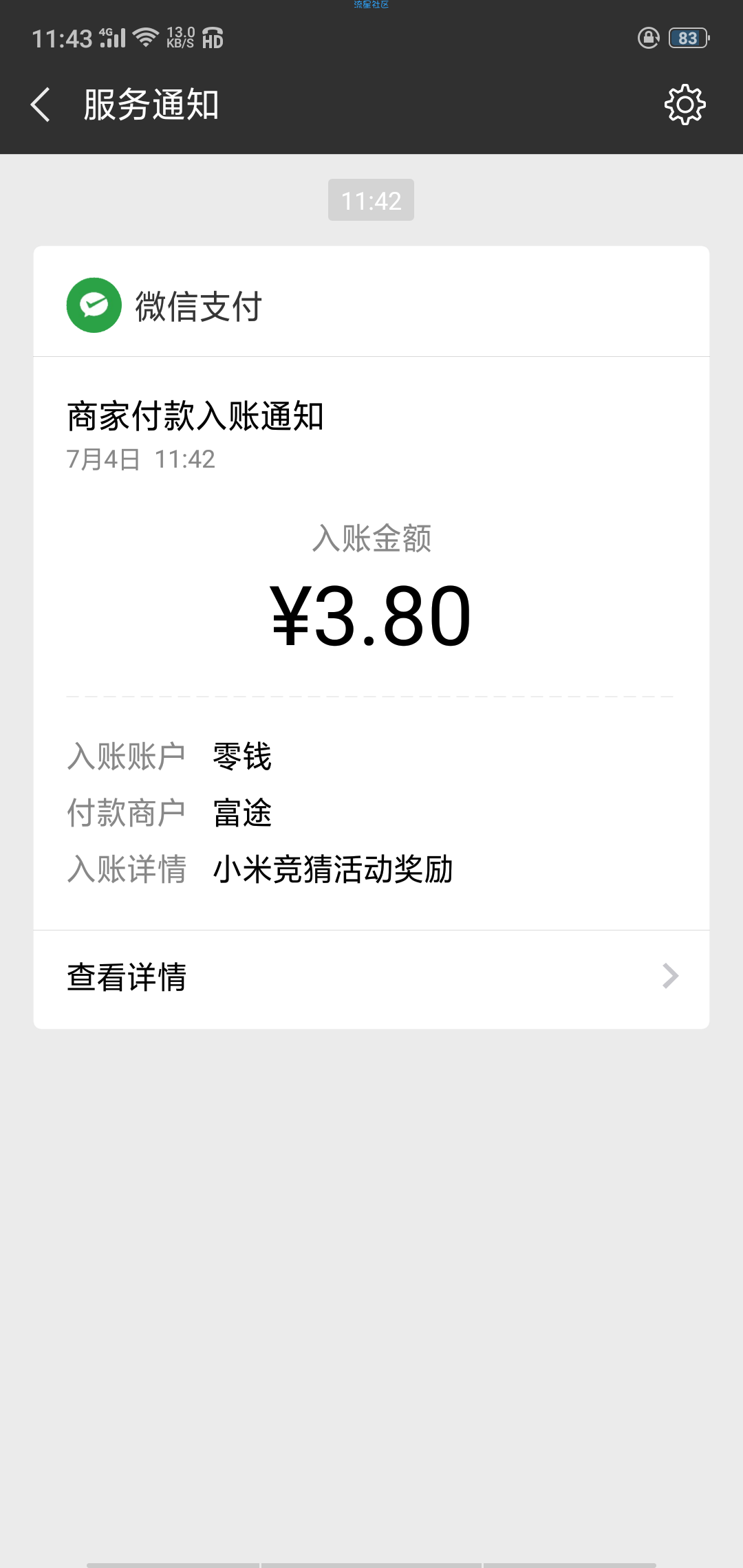The image size is (743, 1568).
Task: Open the settings gear icon
Action: [x=685, y=105]
